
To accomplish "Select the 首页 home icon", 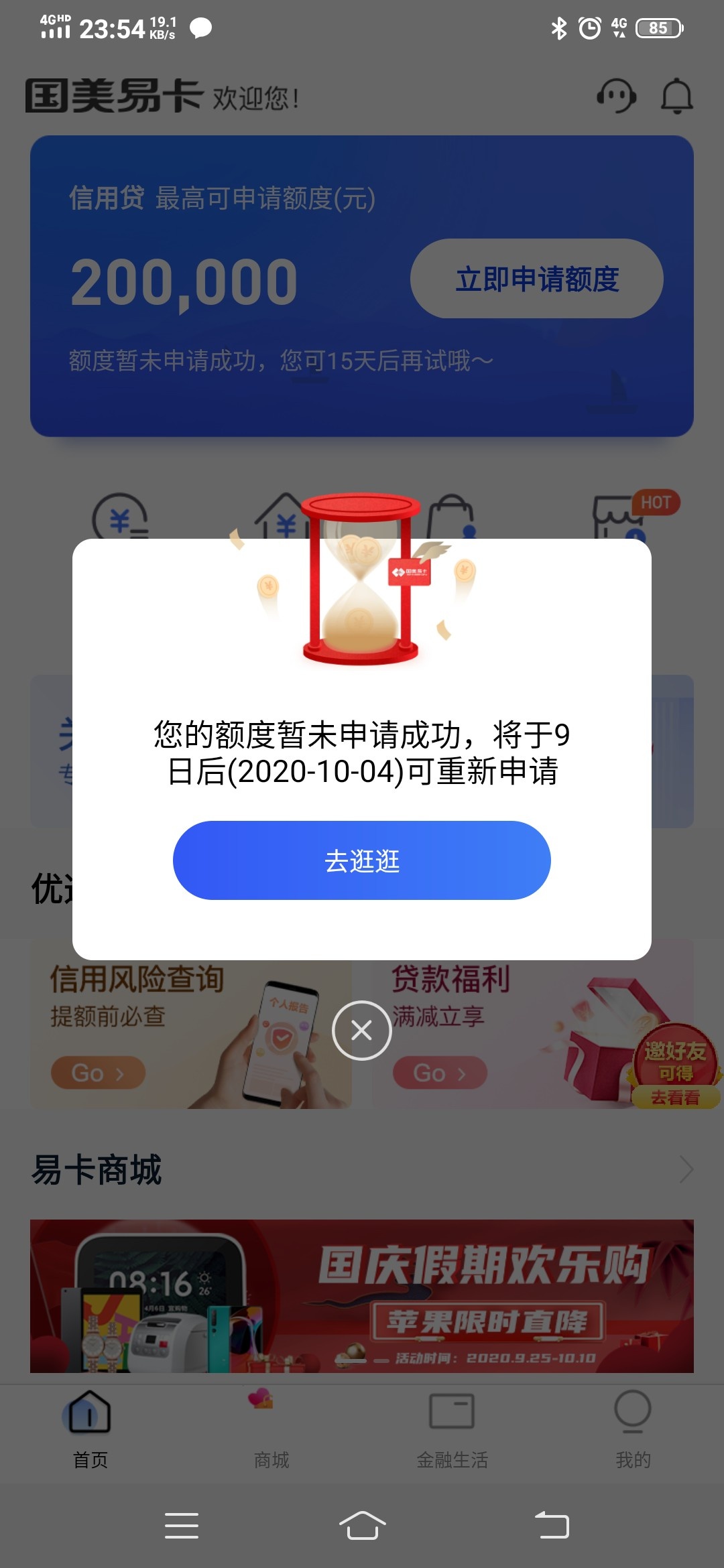I will click(89, 1411).
